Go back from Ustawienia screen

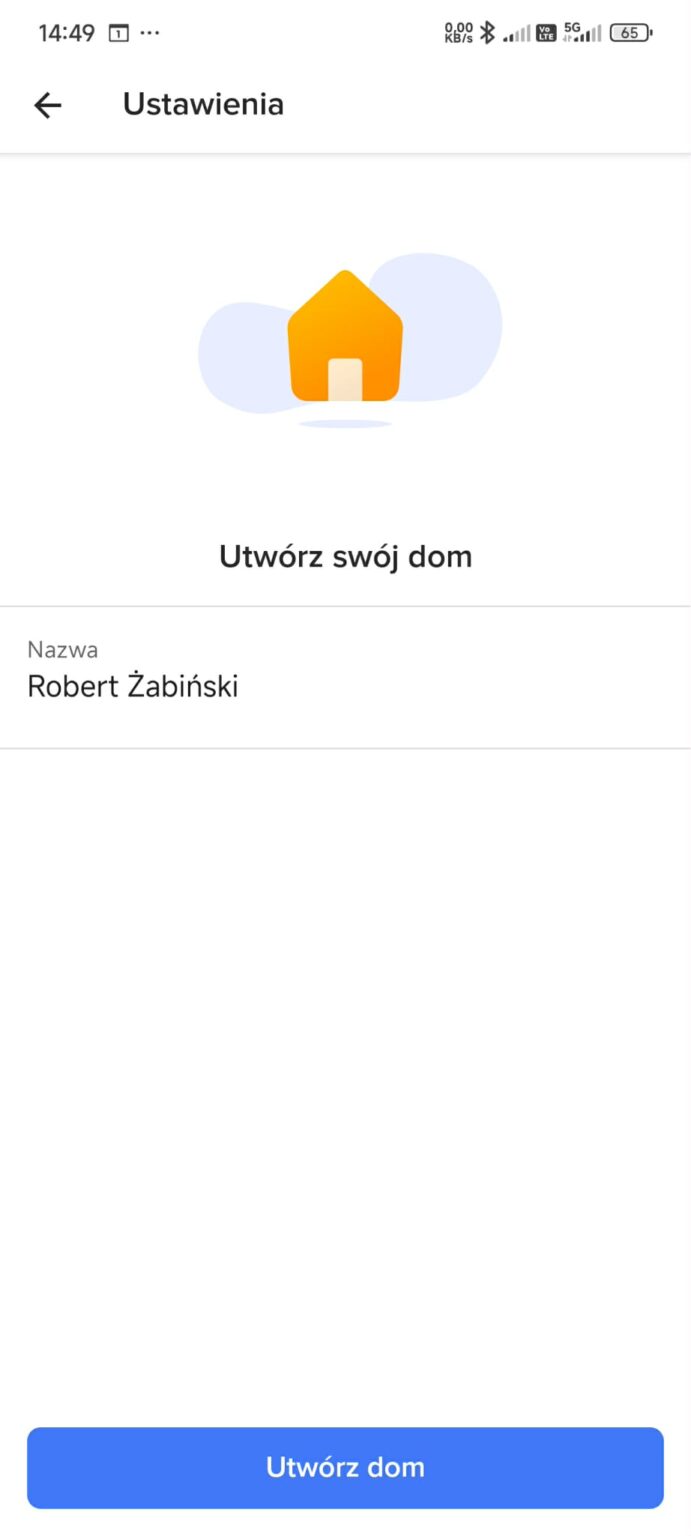tap(47, 105)
